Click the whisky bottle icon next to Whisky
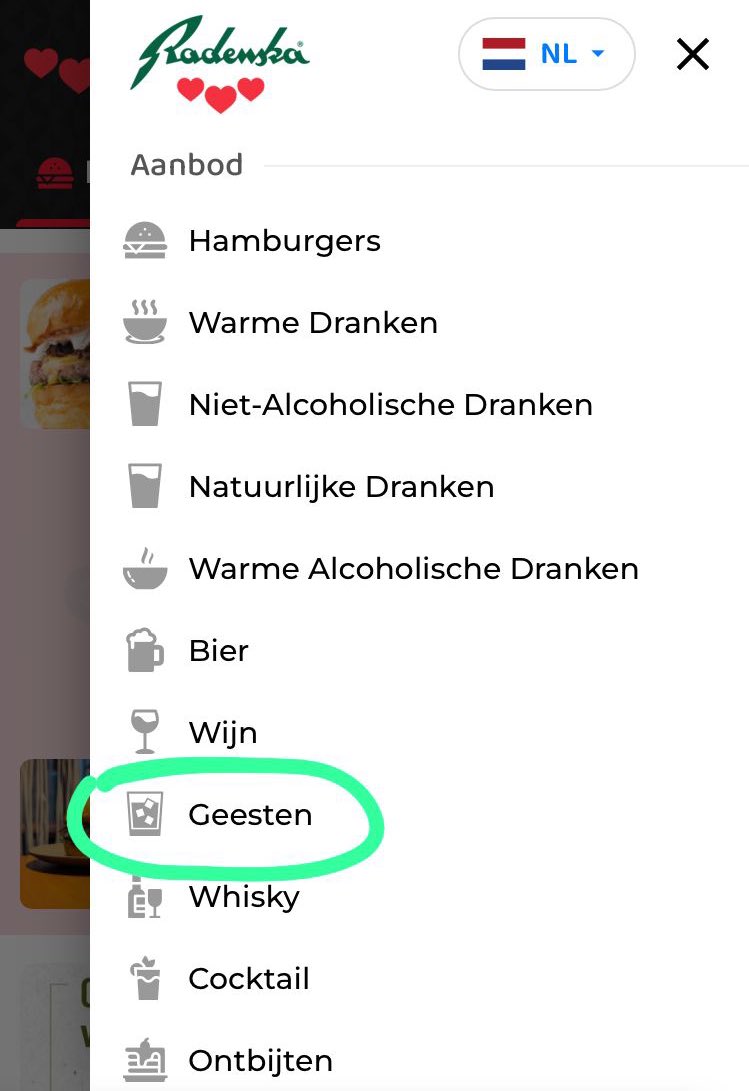749x1091 pixels. 146,897
